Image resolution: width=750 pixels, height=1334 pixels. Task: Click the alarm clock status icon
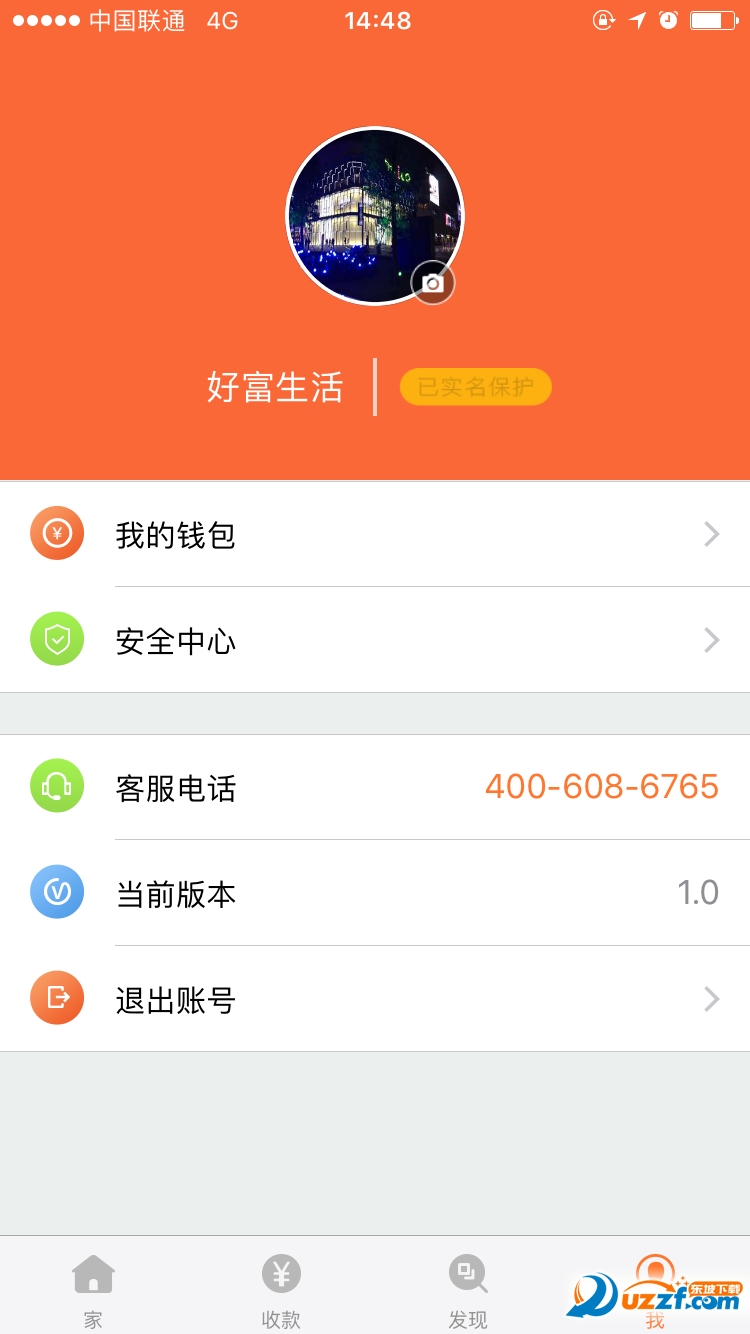point(670,18)
